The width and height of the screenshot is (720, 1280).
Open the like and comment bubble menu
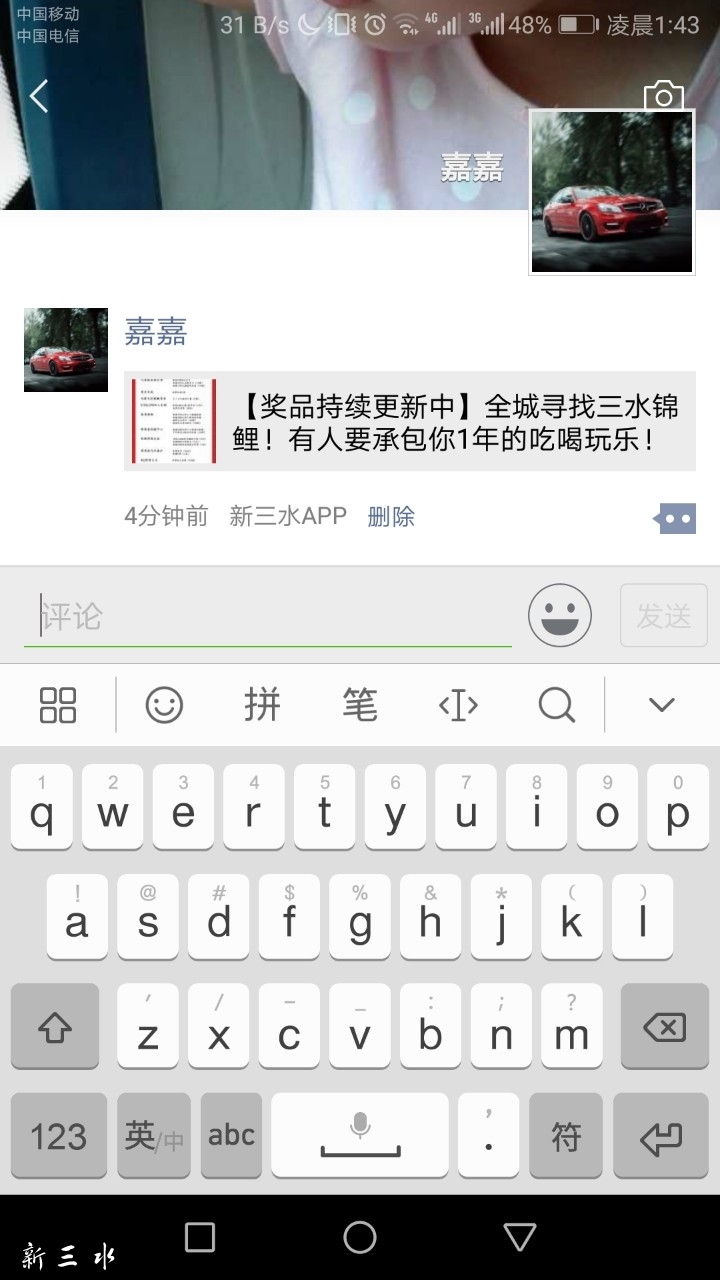(x=674, y=518)
